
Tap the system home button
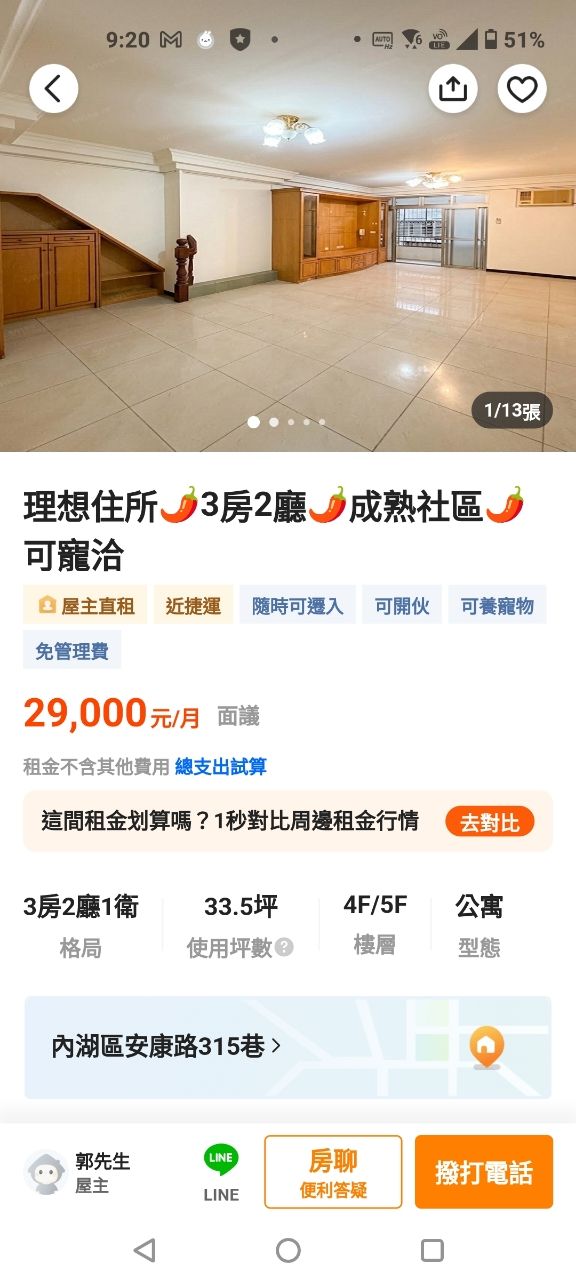[288, 1250]
